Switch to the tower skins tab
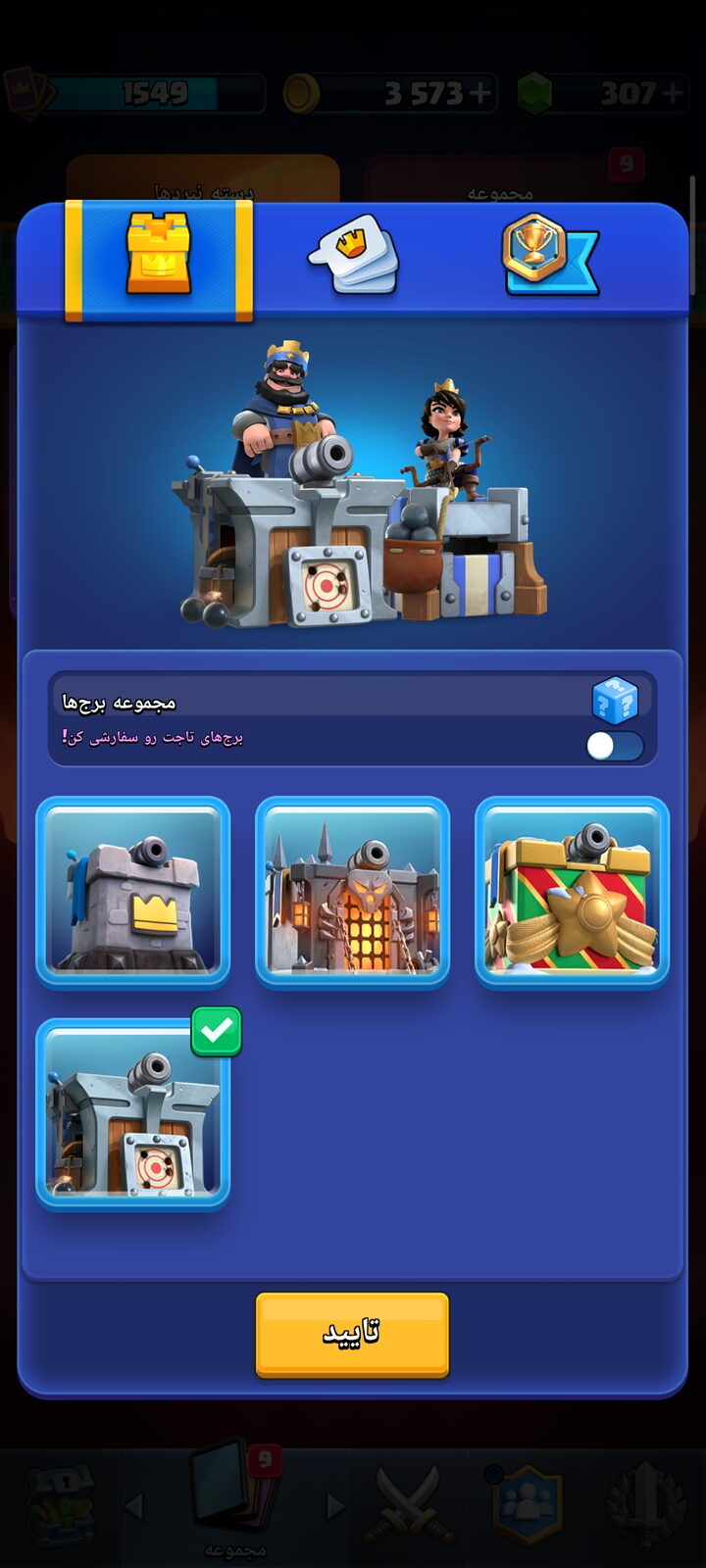The width and height of the screenshot is (706, 1568). coord(159,260)
